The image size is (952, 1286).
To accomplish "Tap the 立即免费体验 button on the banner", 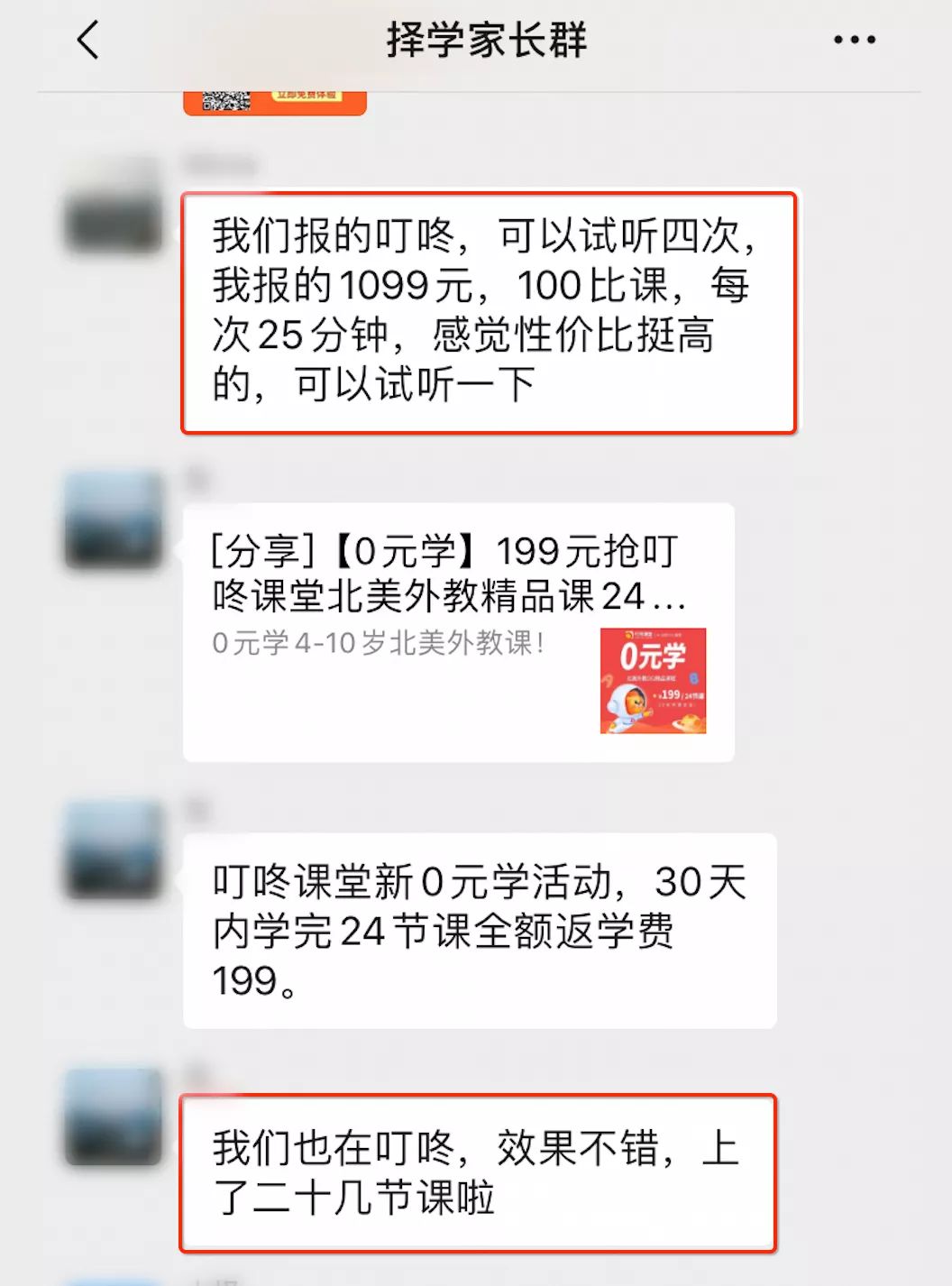I will pos(307,97).
